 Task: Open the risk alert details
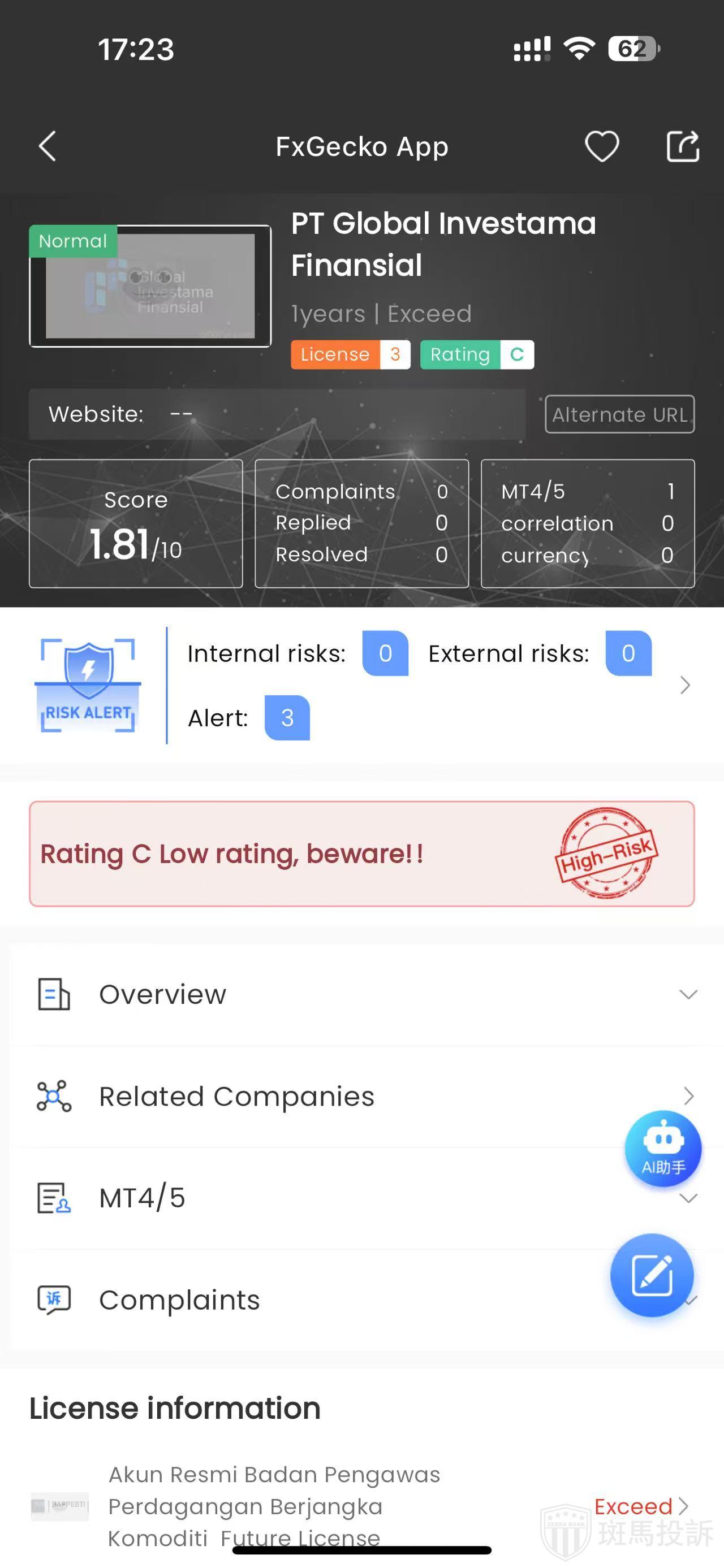pos(684,686)
